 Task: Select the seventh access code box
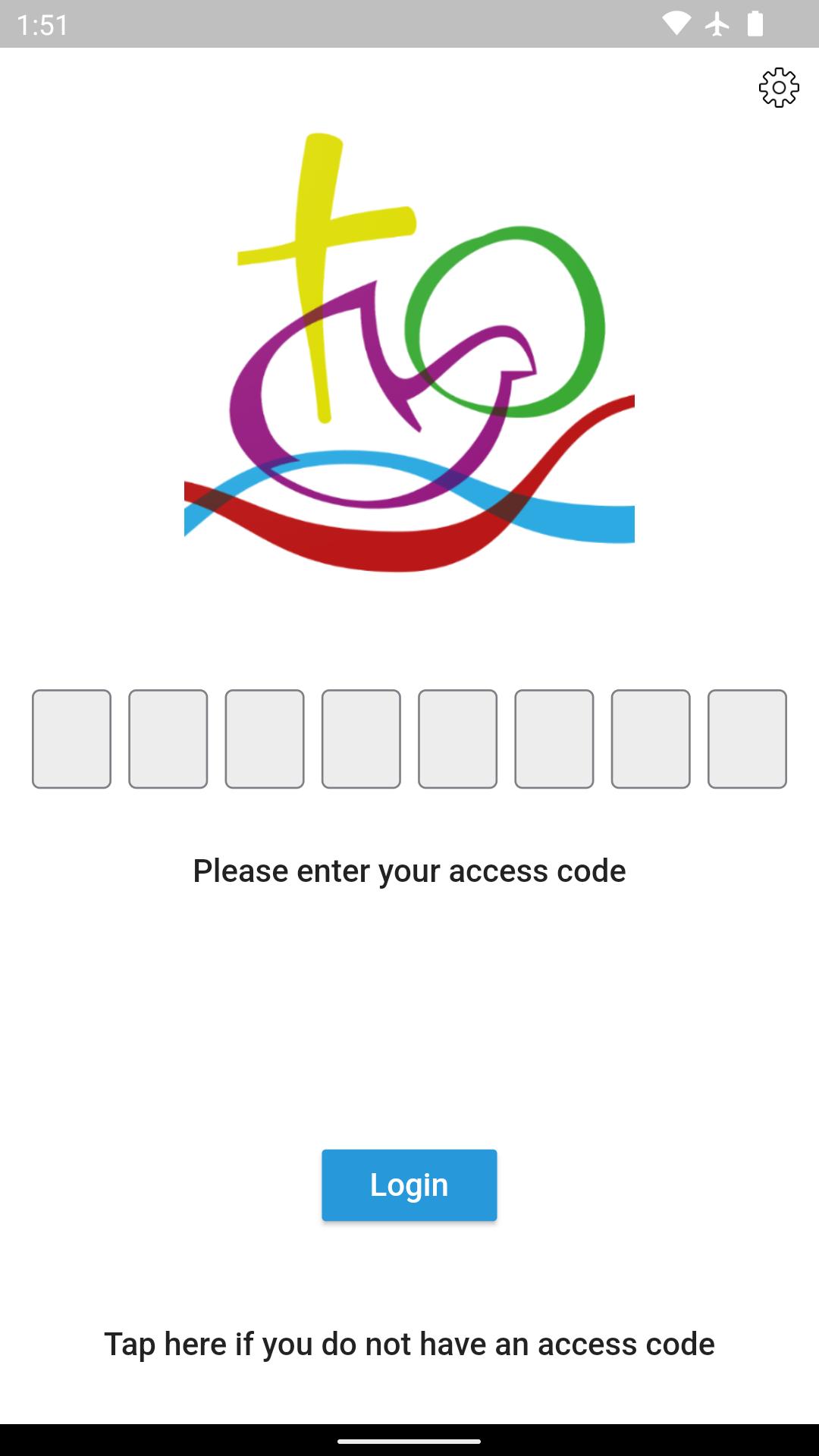point(651,739)
